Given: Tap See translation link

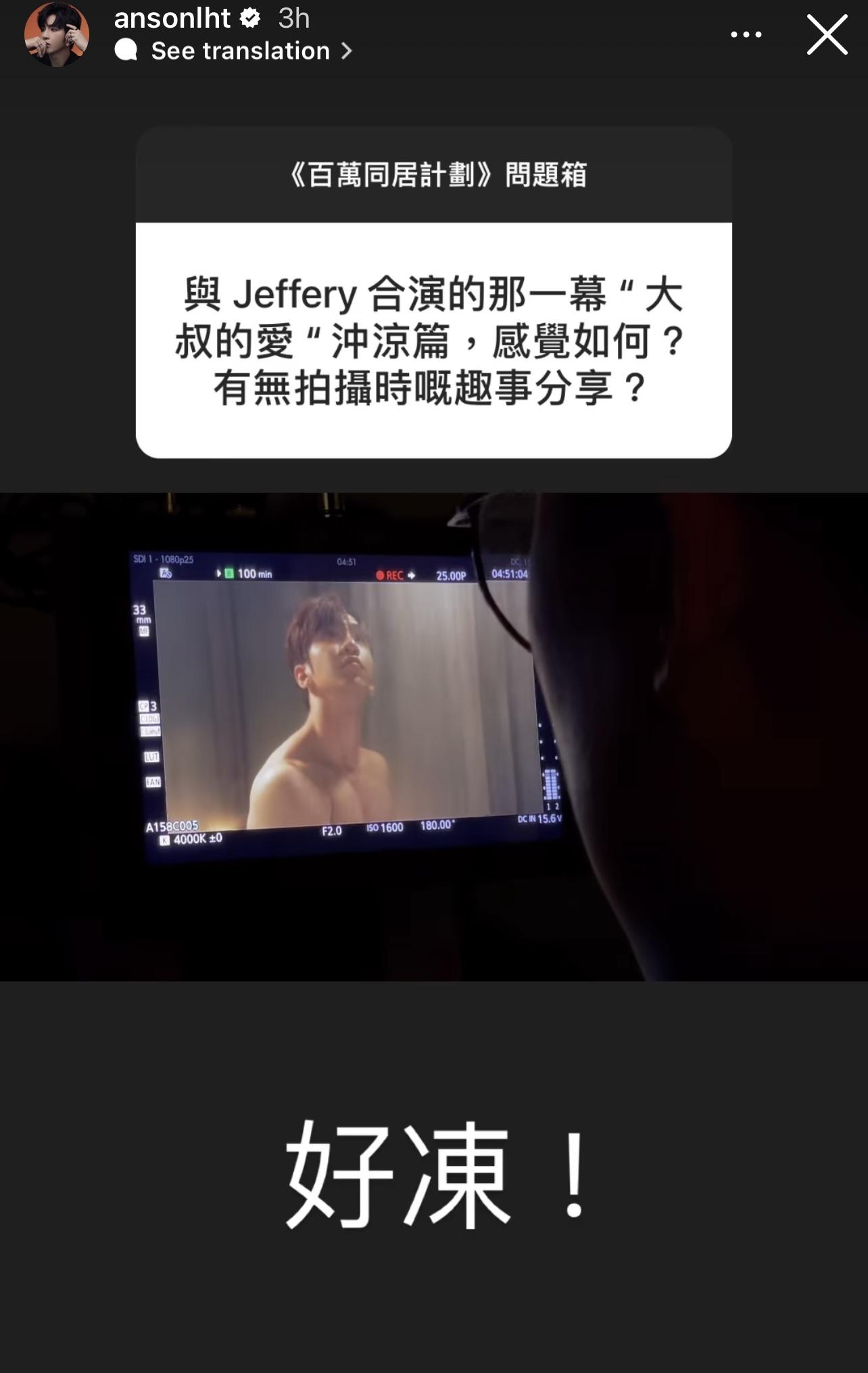Looking at the screenshot, I should (x=240, y=51).
